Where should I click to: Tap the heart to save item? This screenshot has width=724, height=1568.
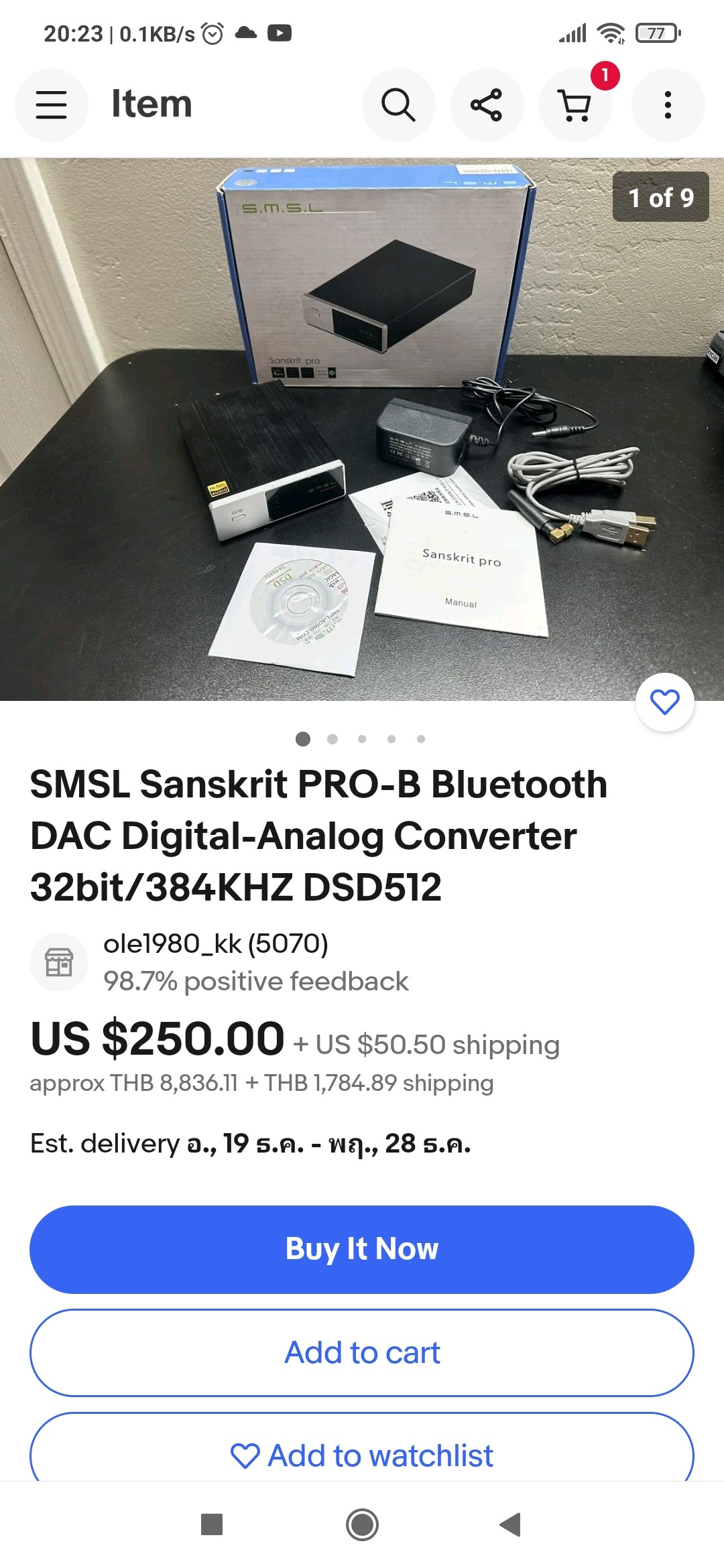click(664, 702)
